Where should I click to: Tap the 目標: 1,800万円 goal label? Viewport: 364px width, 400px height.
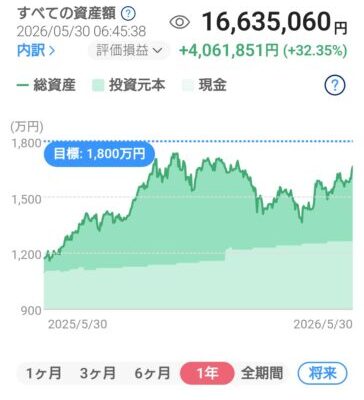pyautogui.click(x=100, y=154)
